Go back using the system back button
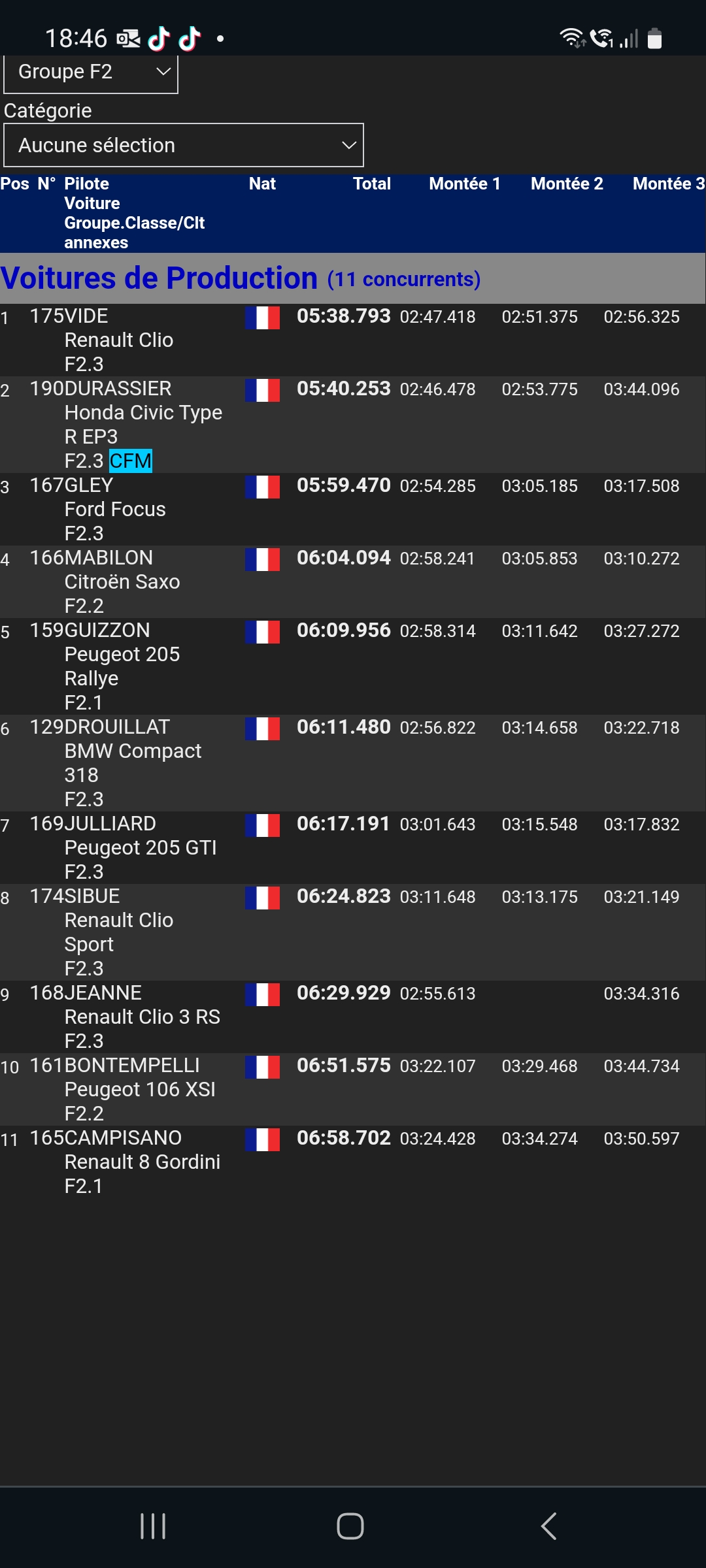Image resolution: width=706 pixels, height=1568 pixels. [x=549, y=1526]
